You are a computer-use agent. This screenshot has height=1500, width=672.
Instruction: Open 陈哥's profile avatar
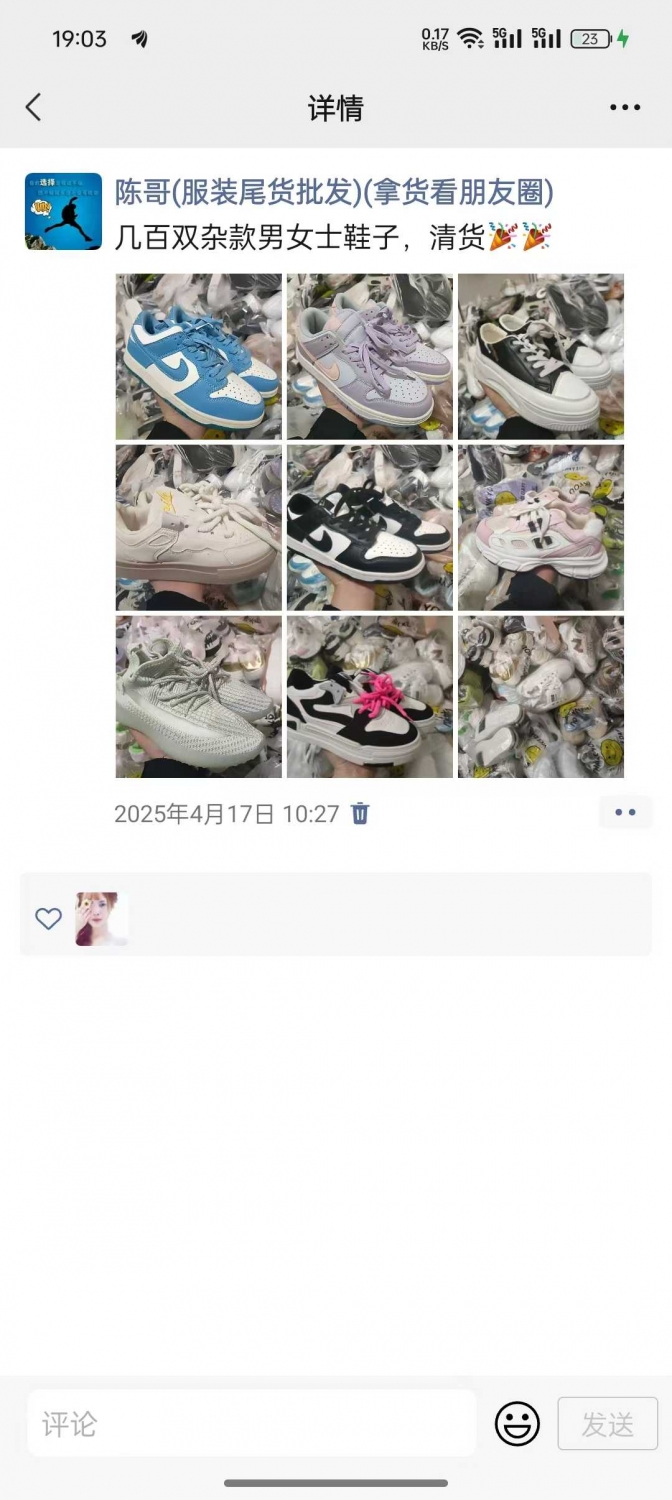coord(63,211)
